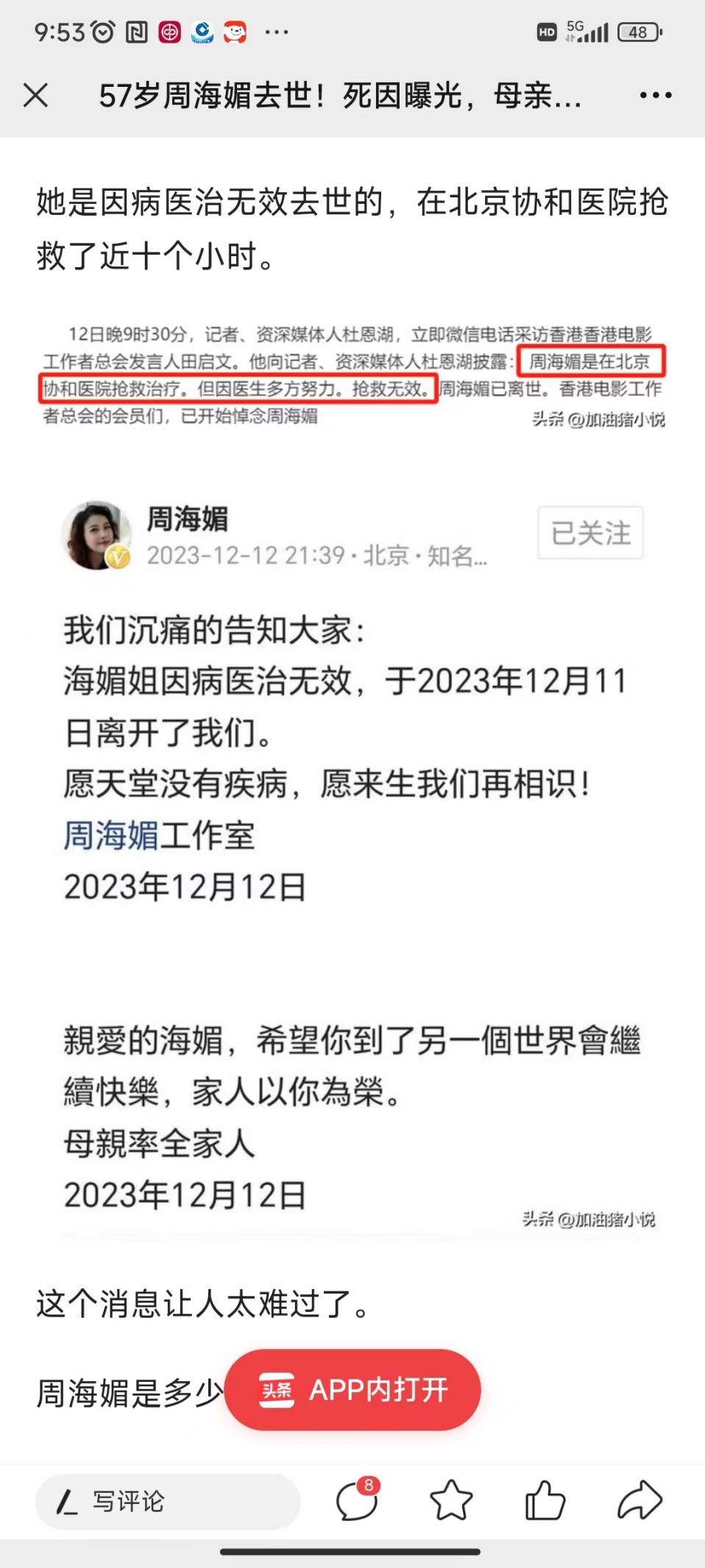Share this article
This screenshot has width=705, height=1568.
[640, 1501]
